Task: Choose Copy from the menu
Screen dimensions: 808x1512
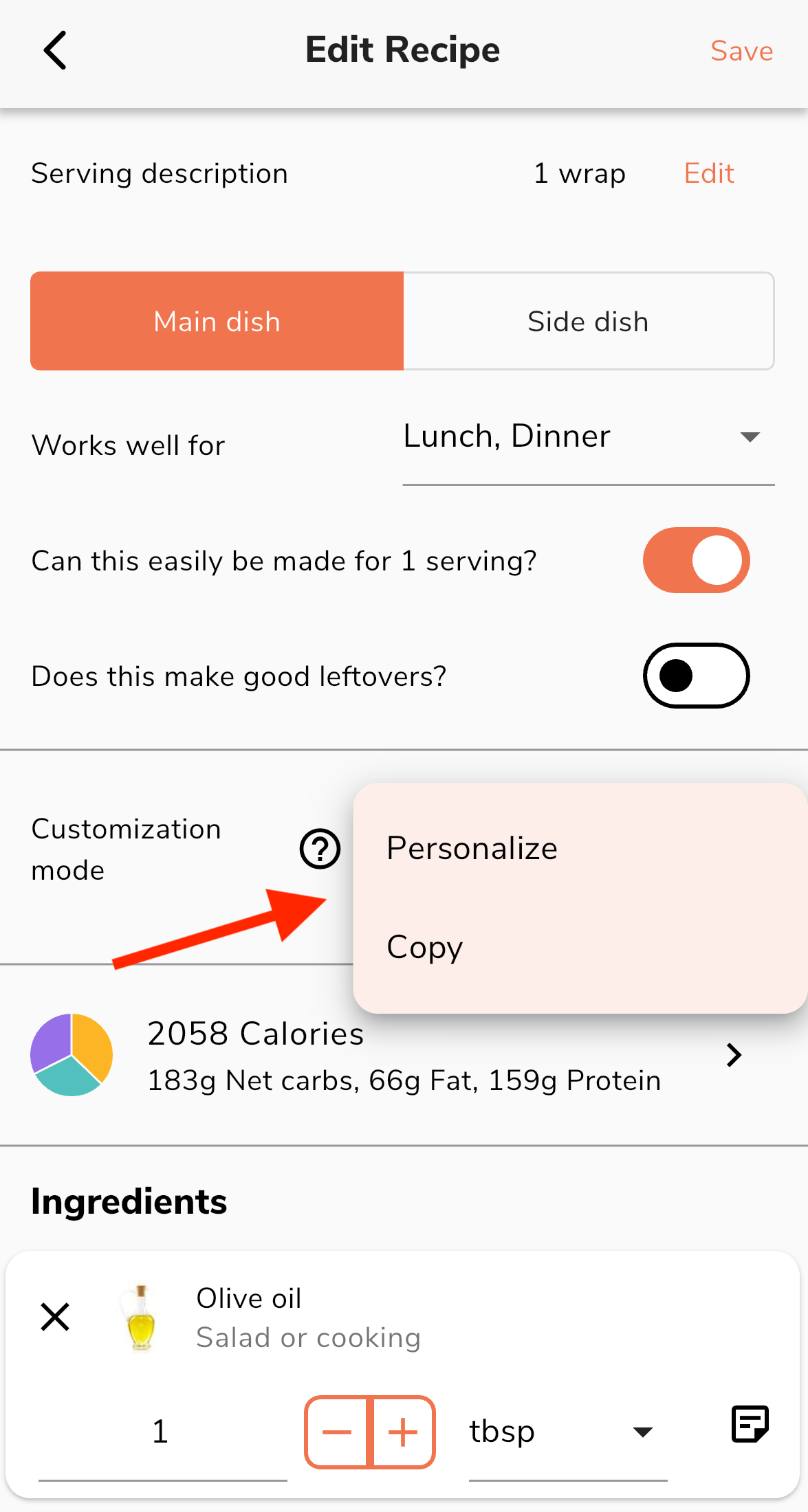Action: click(425, 947)
